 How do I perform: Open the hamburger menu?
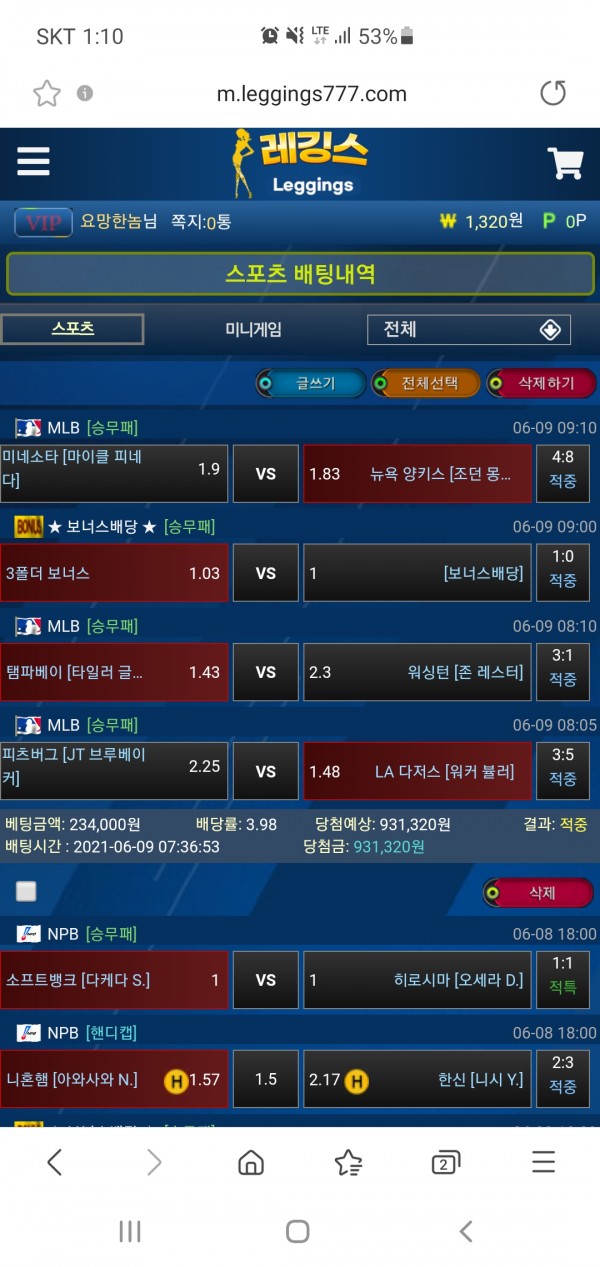pyautogui.click(x=33, y=161)
